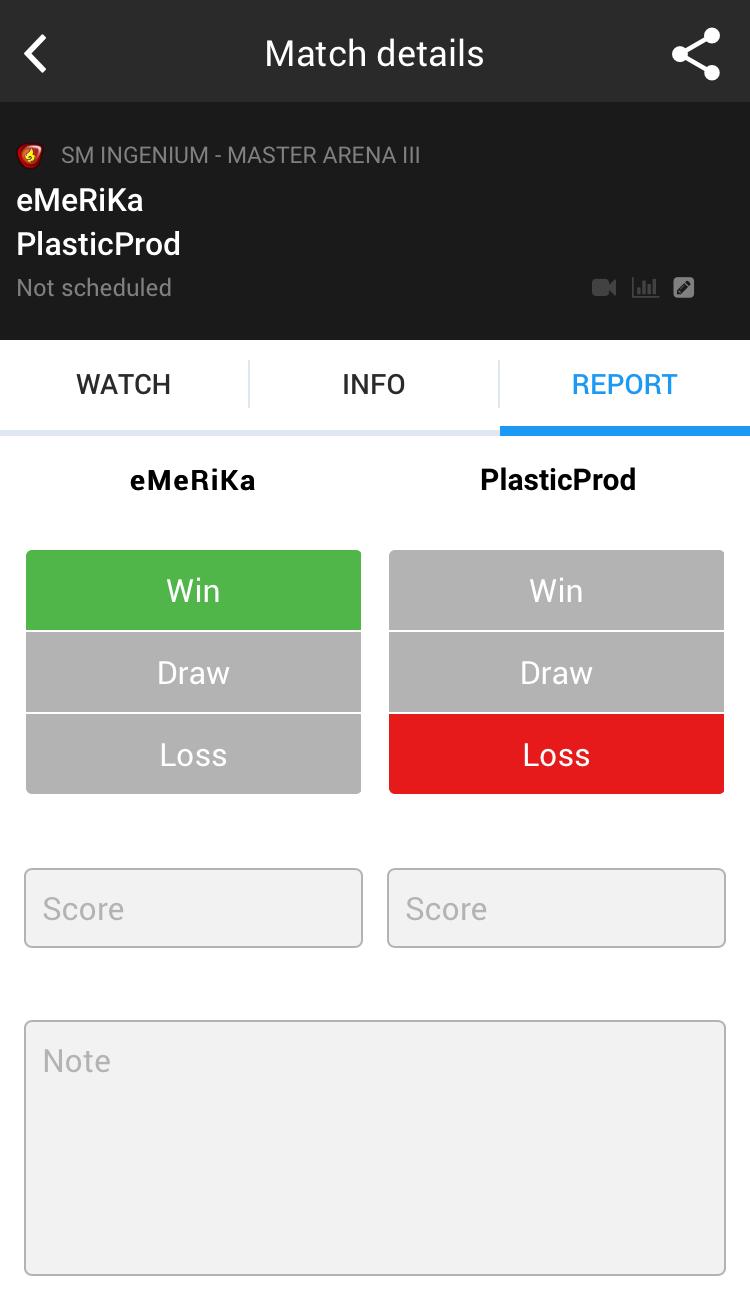Focus the PlasticProd Score field
This screenshot has height=1300, width=750.
click(x=556, y=908)
